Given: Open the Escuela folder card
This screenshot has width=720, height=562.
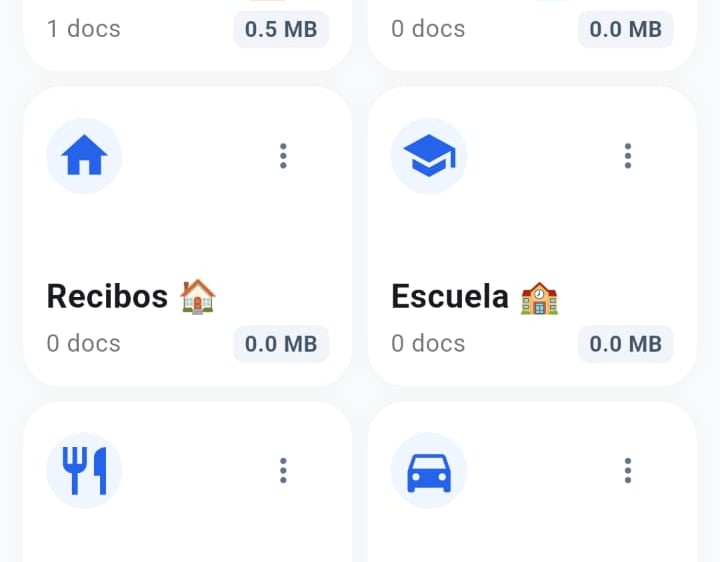Looking at the screenshot, I should pyautogui.click(x=532, y=236).
